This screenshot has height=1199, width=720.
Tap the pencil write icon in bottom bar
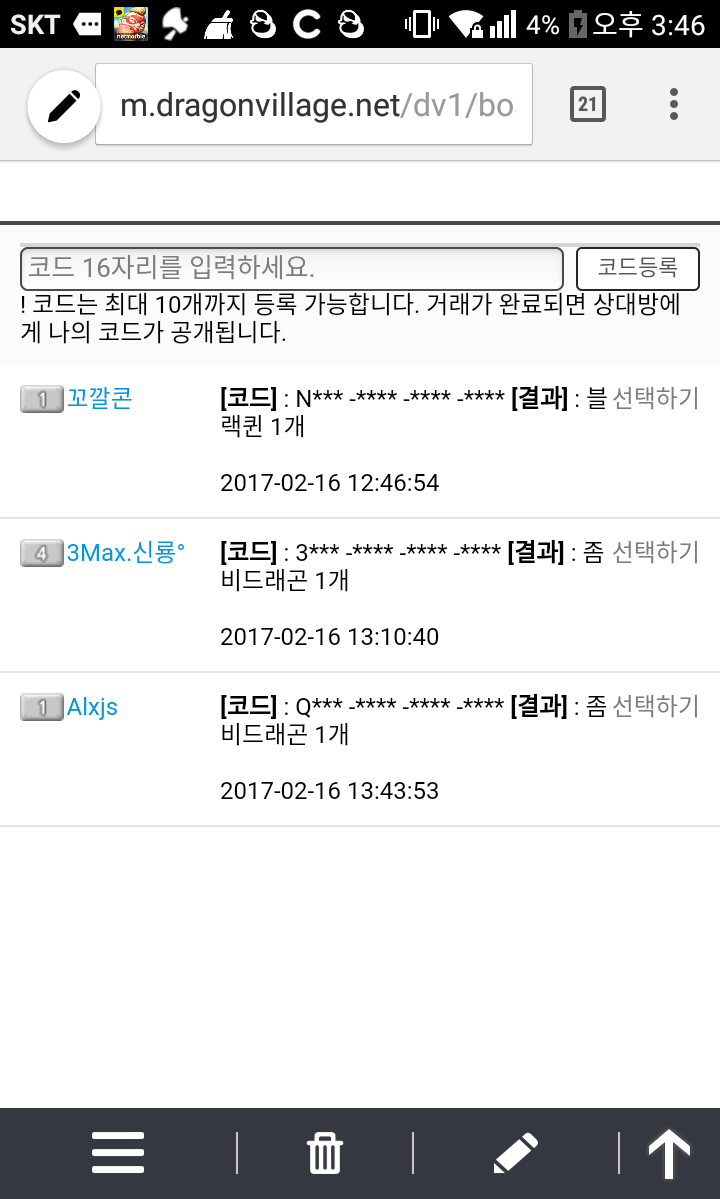coord(516,1153)
